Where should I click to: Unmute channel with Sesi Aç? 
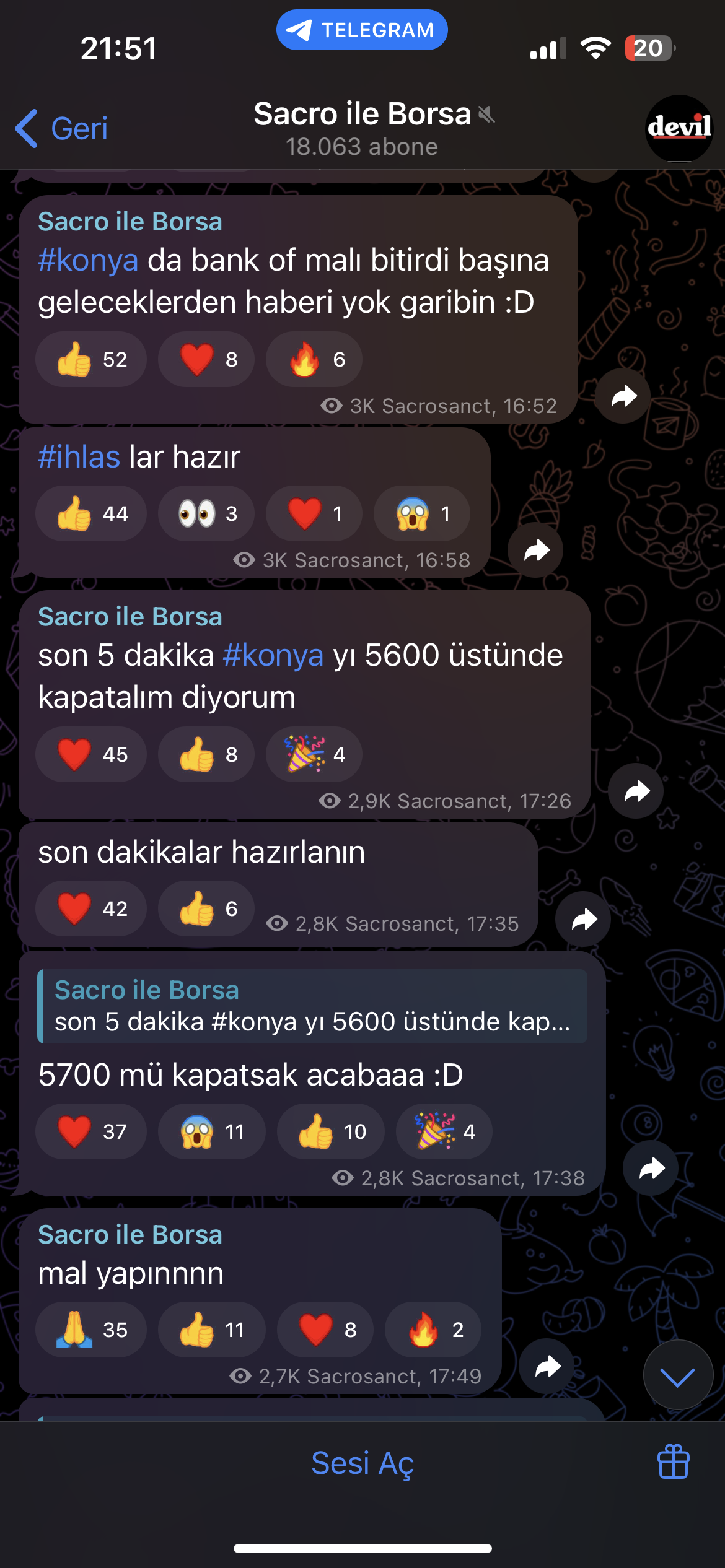pyautogui.click(x=362, y=1463)
